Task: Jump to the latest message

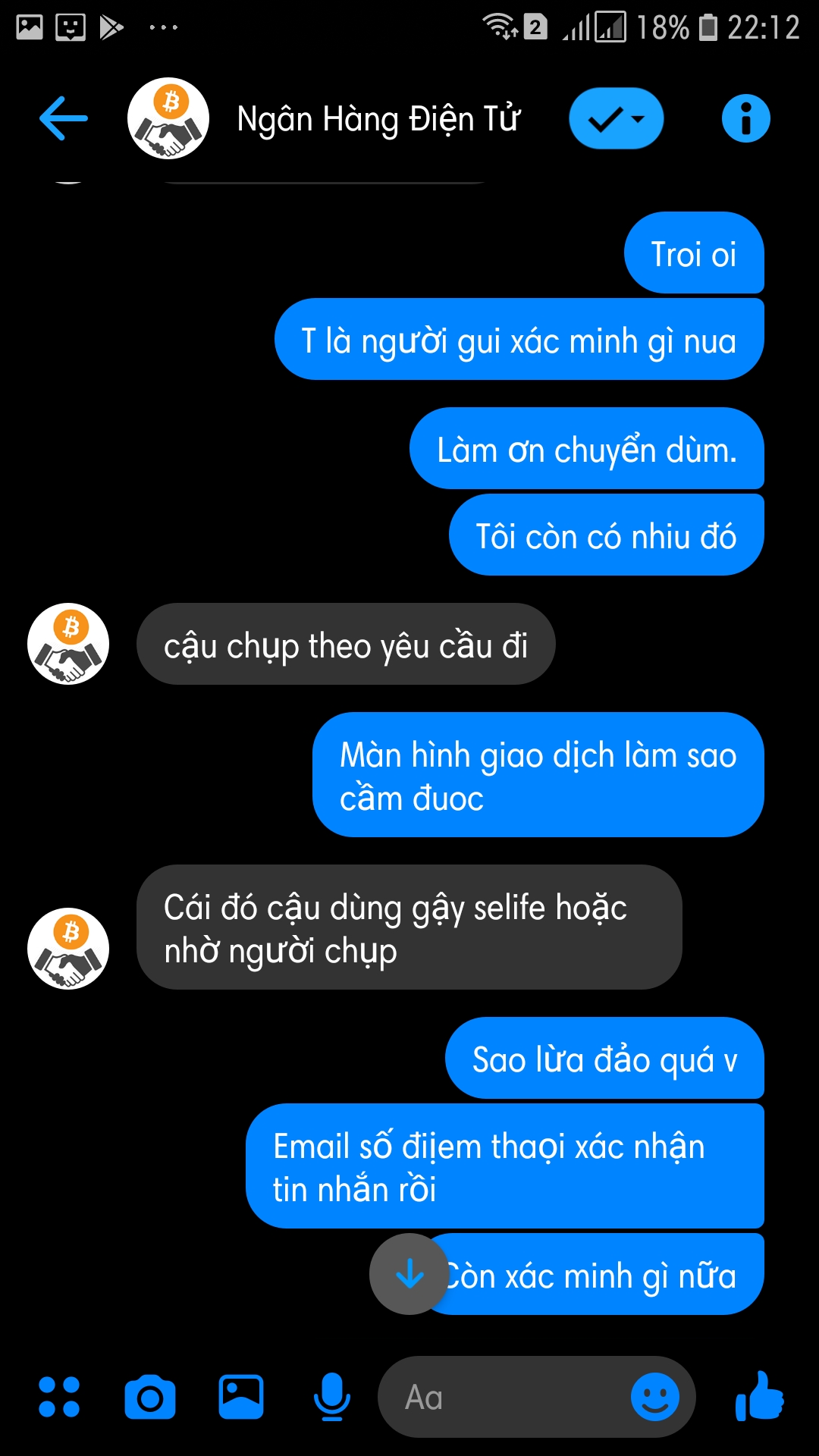Action: click(x=409, y=1274)
